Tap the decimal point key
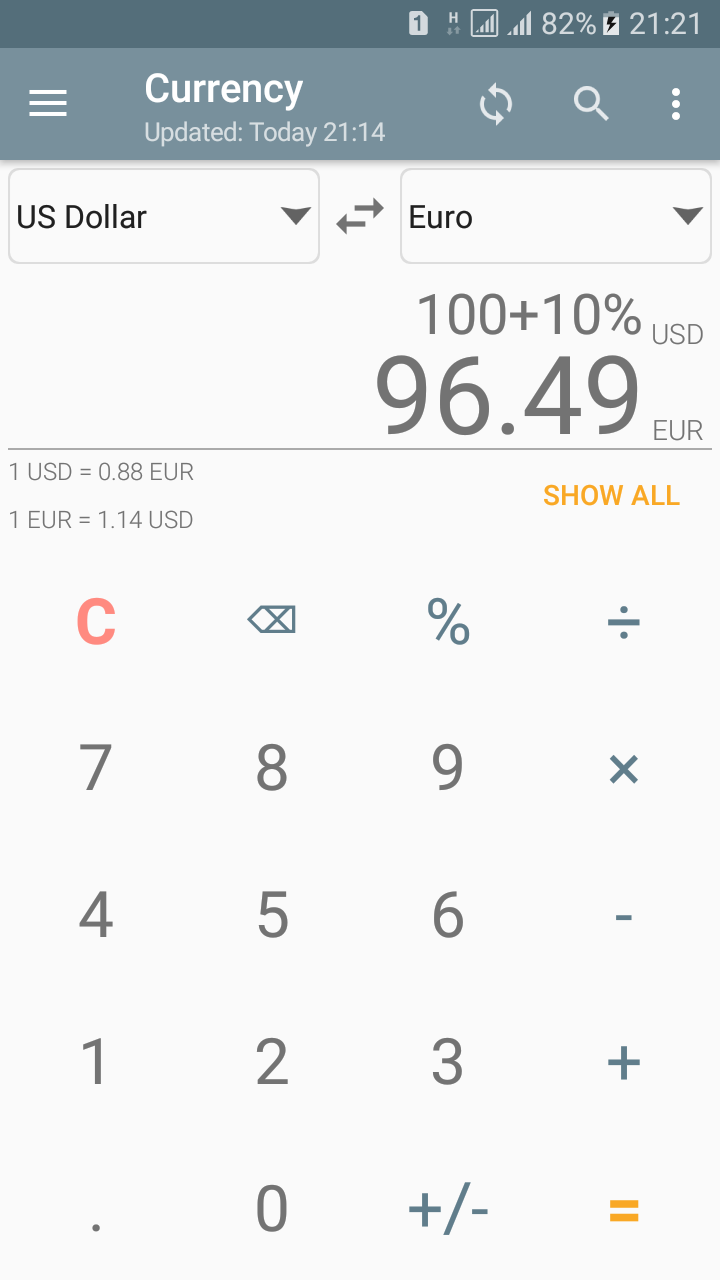The height and width of the screenshot is (1280, 720). (95, 1214)
